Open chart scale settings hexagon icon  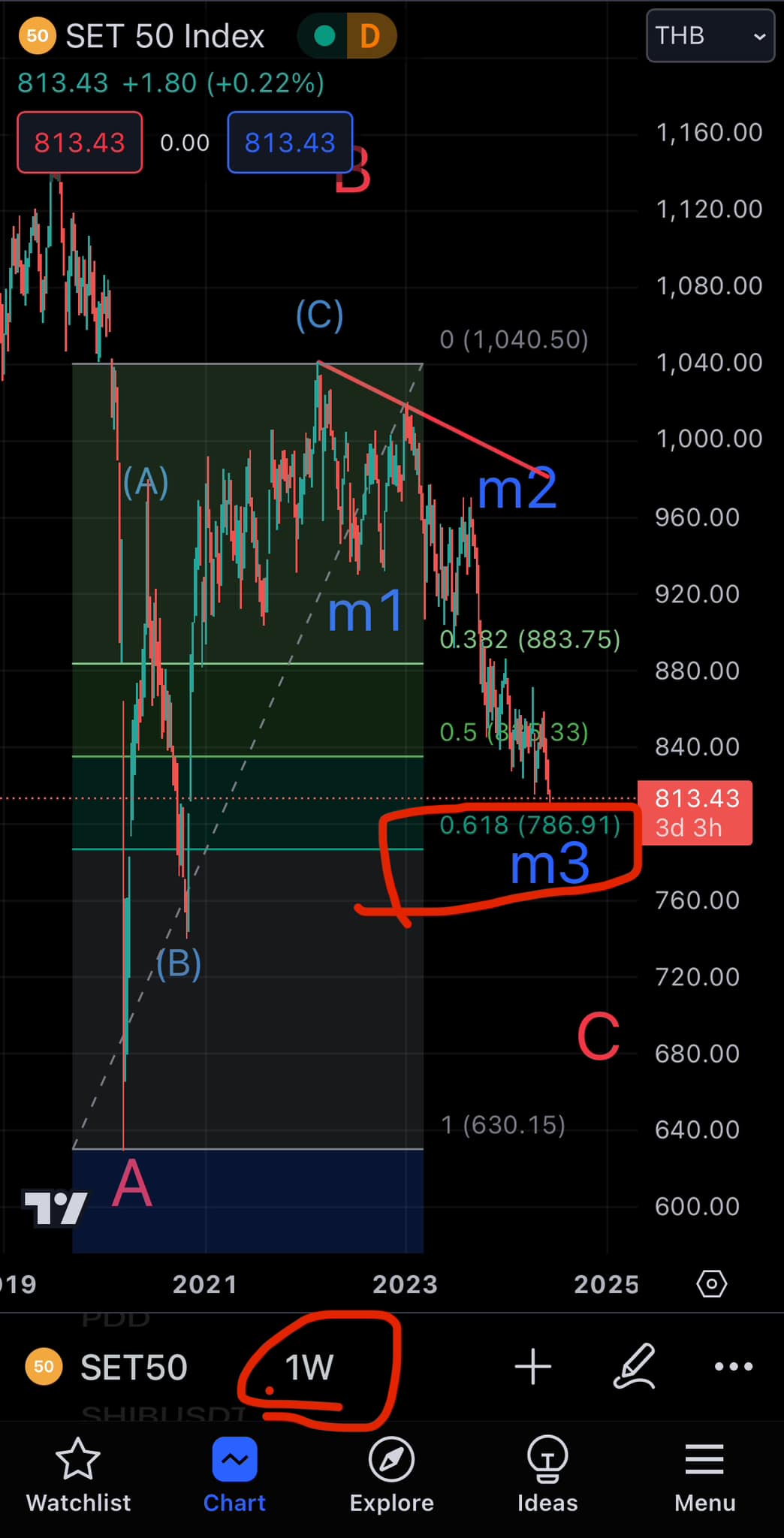coord(711,1283)
